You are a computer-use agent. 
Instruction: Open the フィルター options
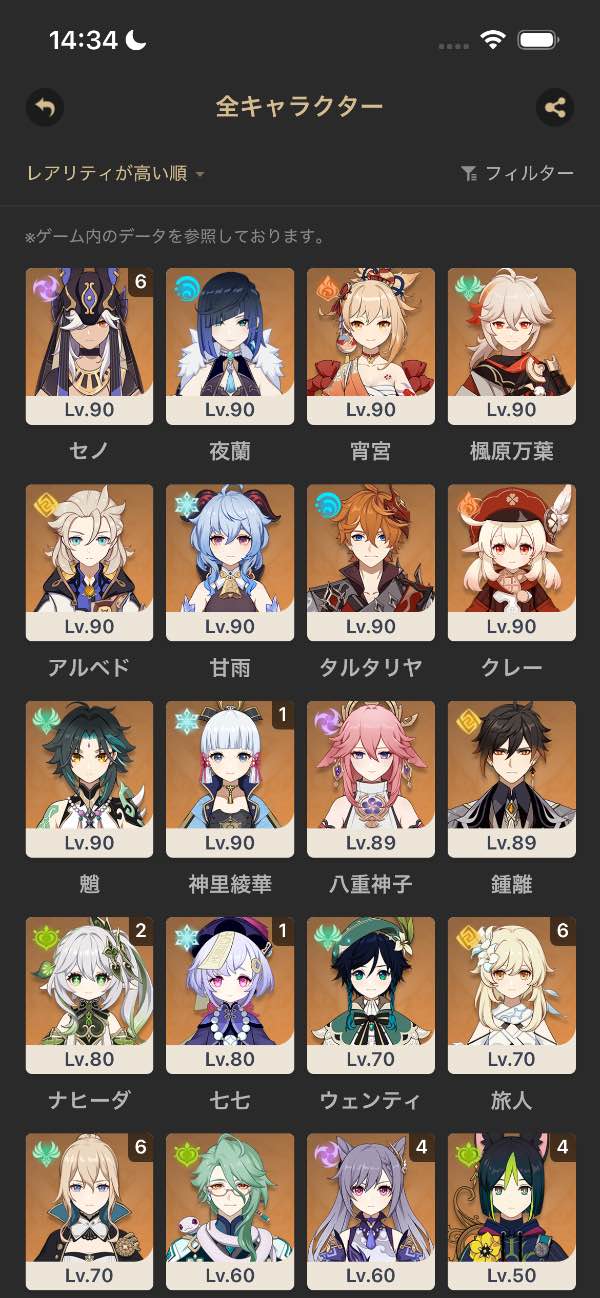[518, 174]
